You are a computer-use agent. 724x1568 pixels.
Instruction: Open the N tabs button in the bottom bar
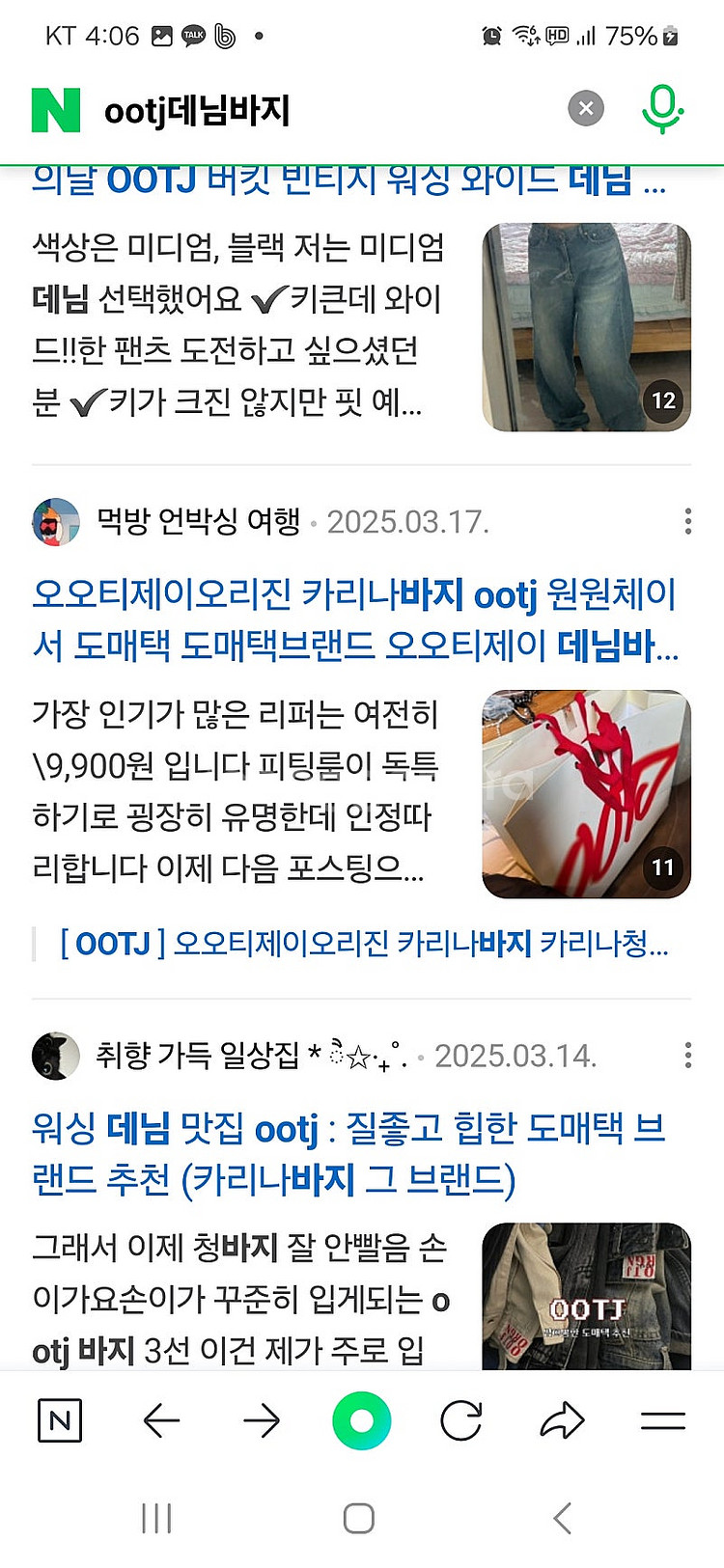pyautogui.click(x=60, y=1420)
